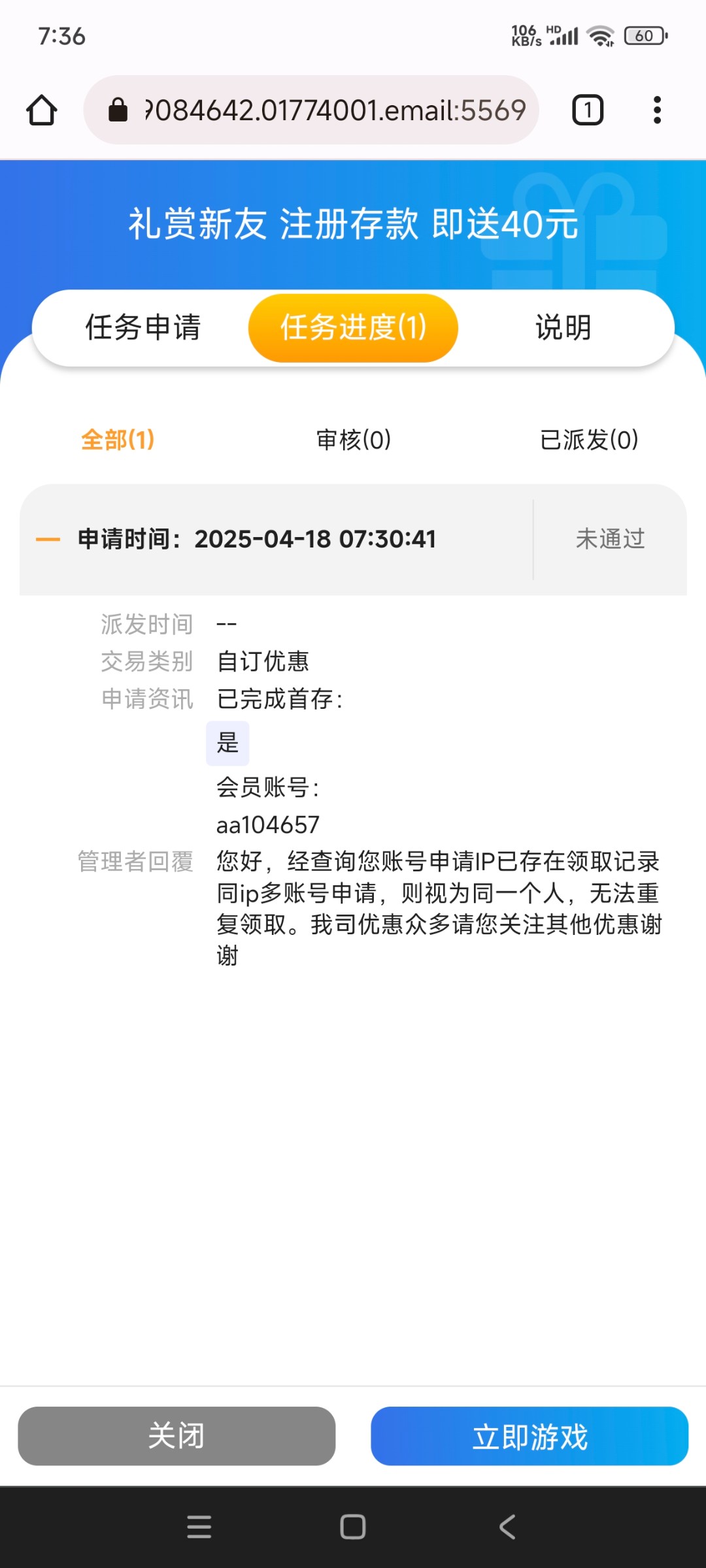
Task: Open the browser tab switcher
Action: coord(588,110)
